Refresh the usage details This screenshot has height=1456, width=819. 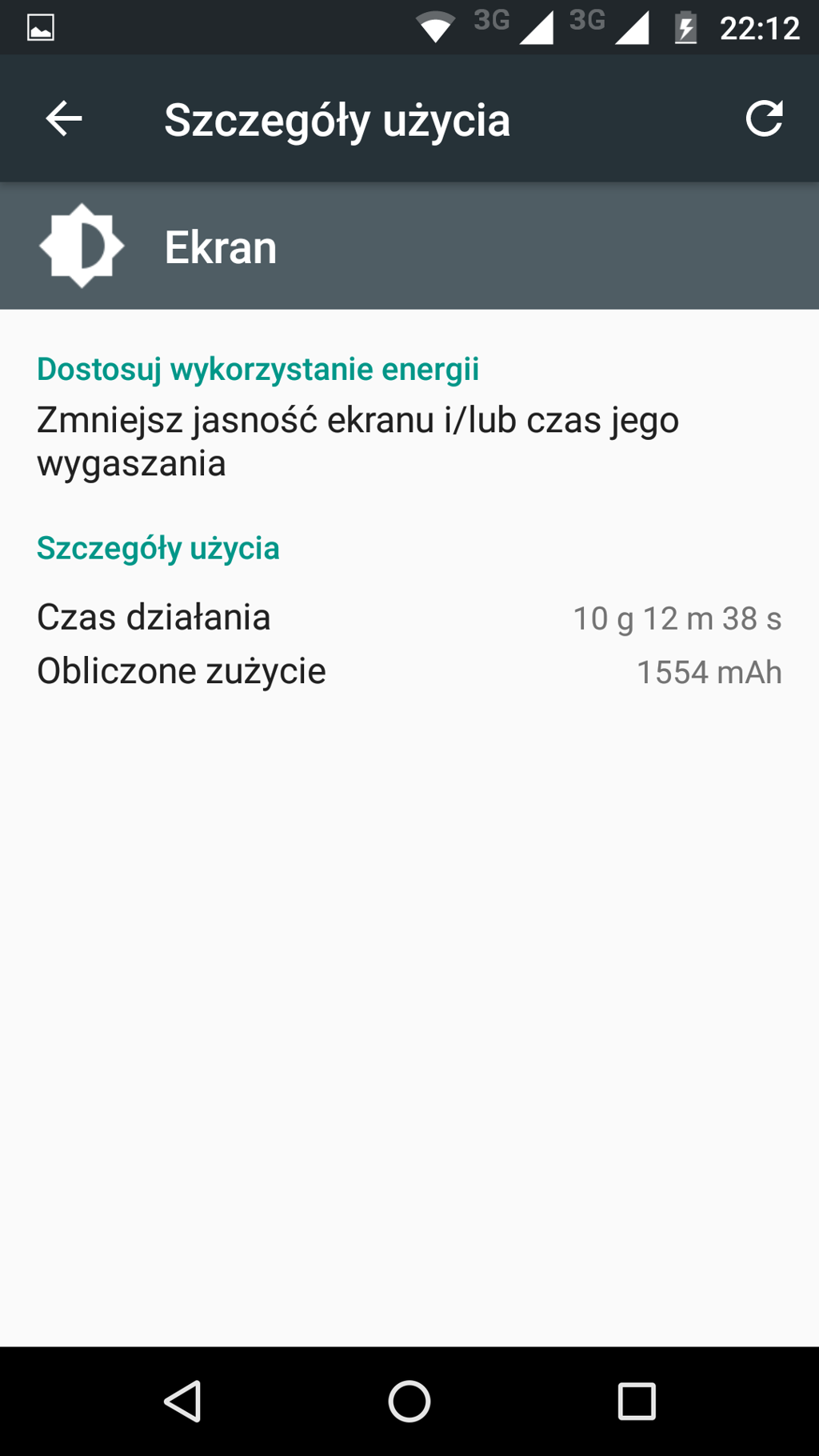pos(764,119)
